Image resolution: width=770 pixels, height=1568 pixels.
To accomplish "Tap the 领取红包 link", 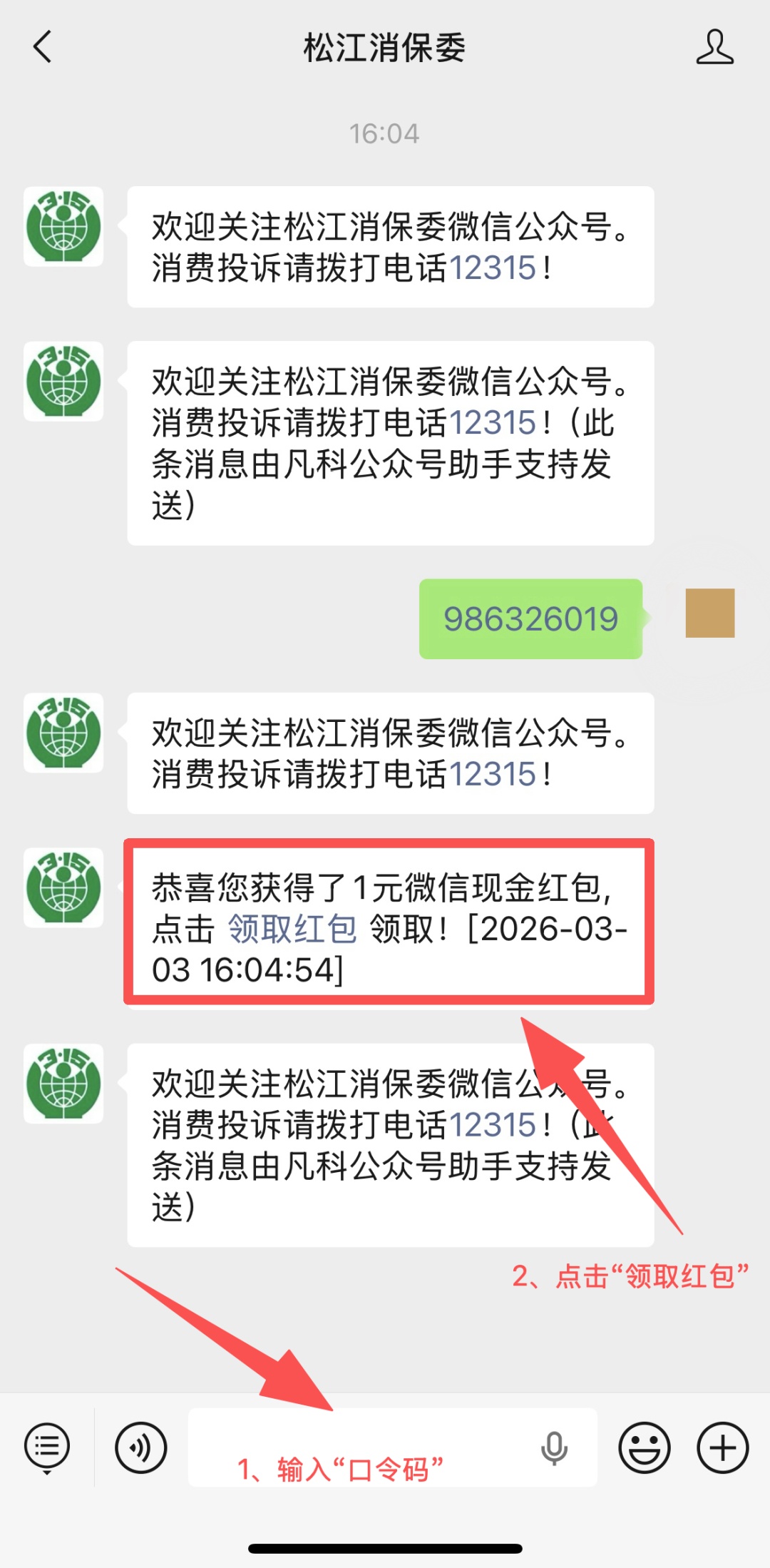I will (x=292, y=929).
